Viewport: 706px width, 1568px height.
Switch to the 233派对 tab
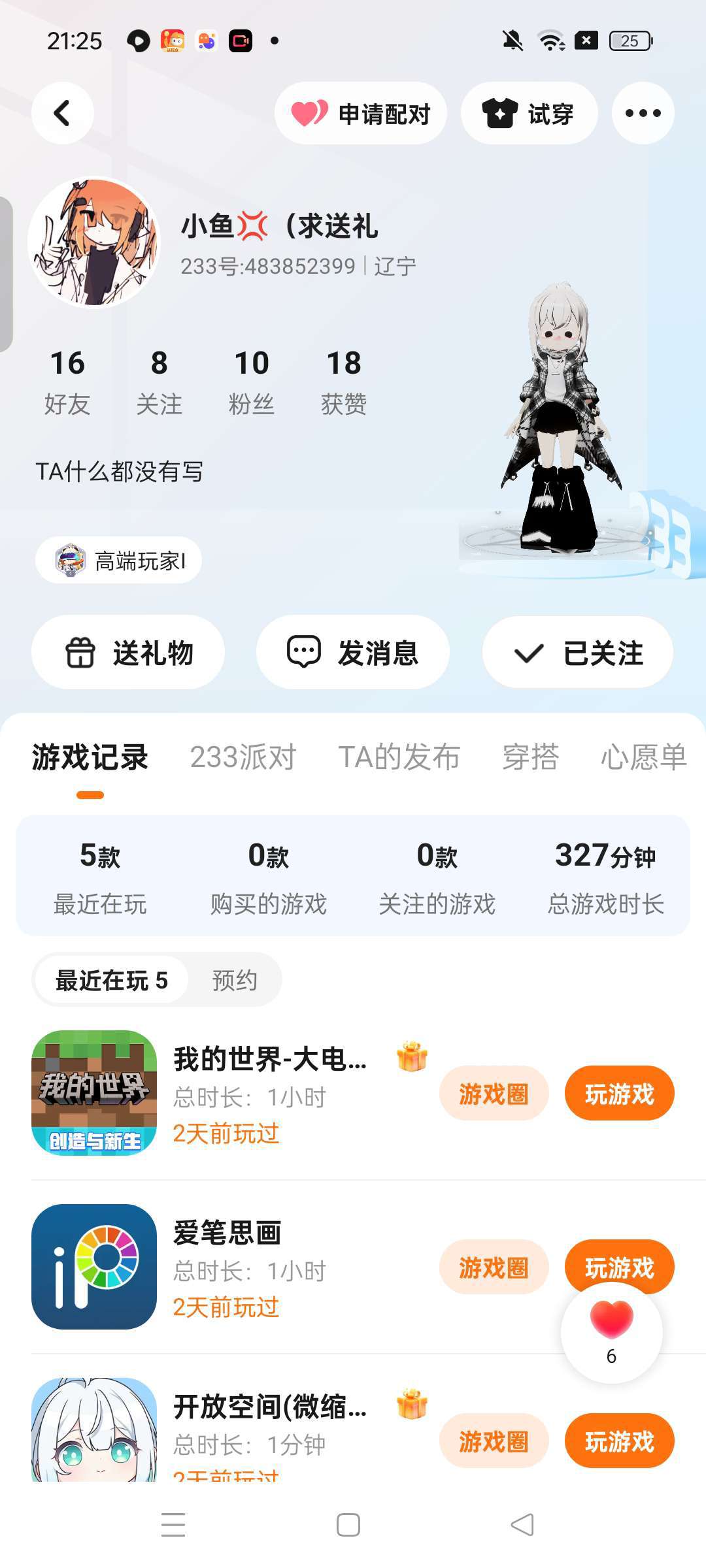243,757
